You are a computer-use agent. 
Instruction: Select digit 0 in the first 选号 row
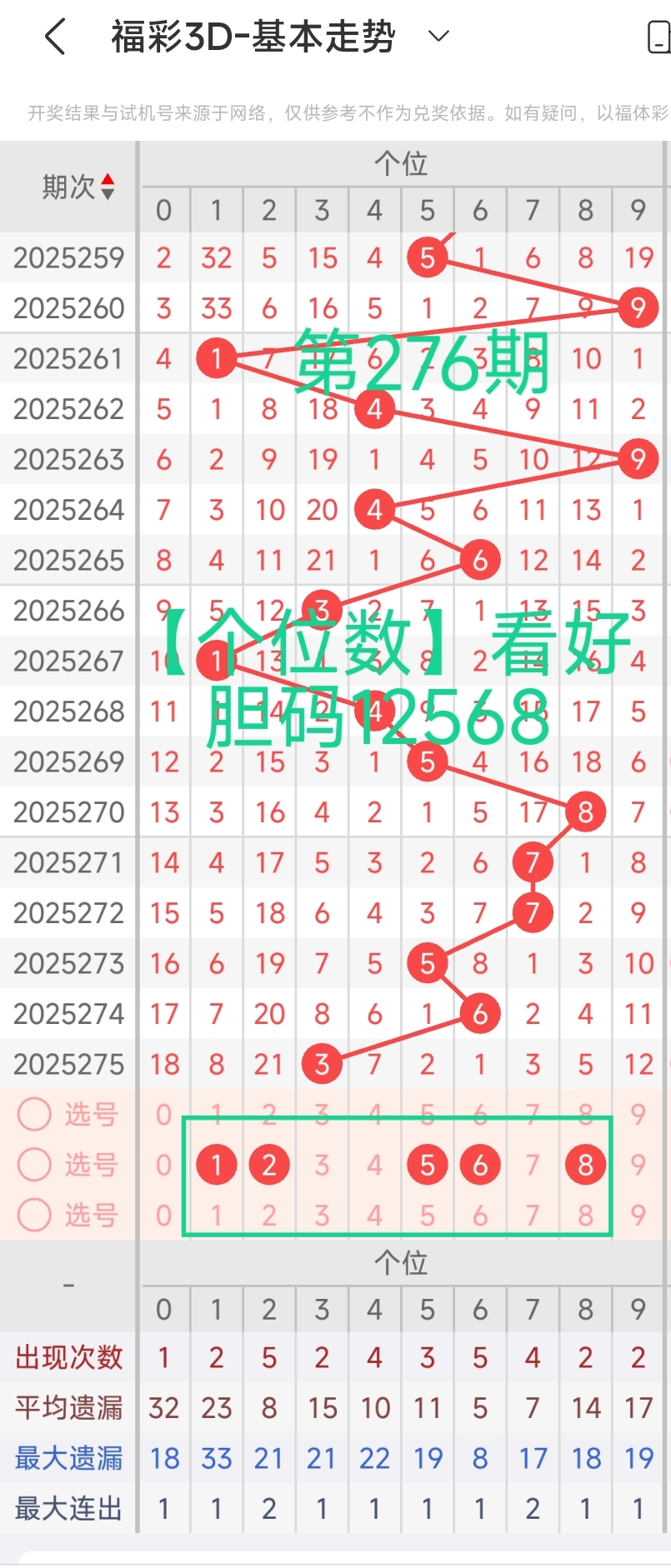163,1114
